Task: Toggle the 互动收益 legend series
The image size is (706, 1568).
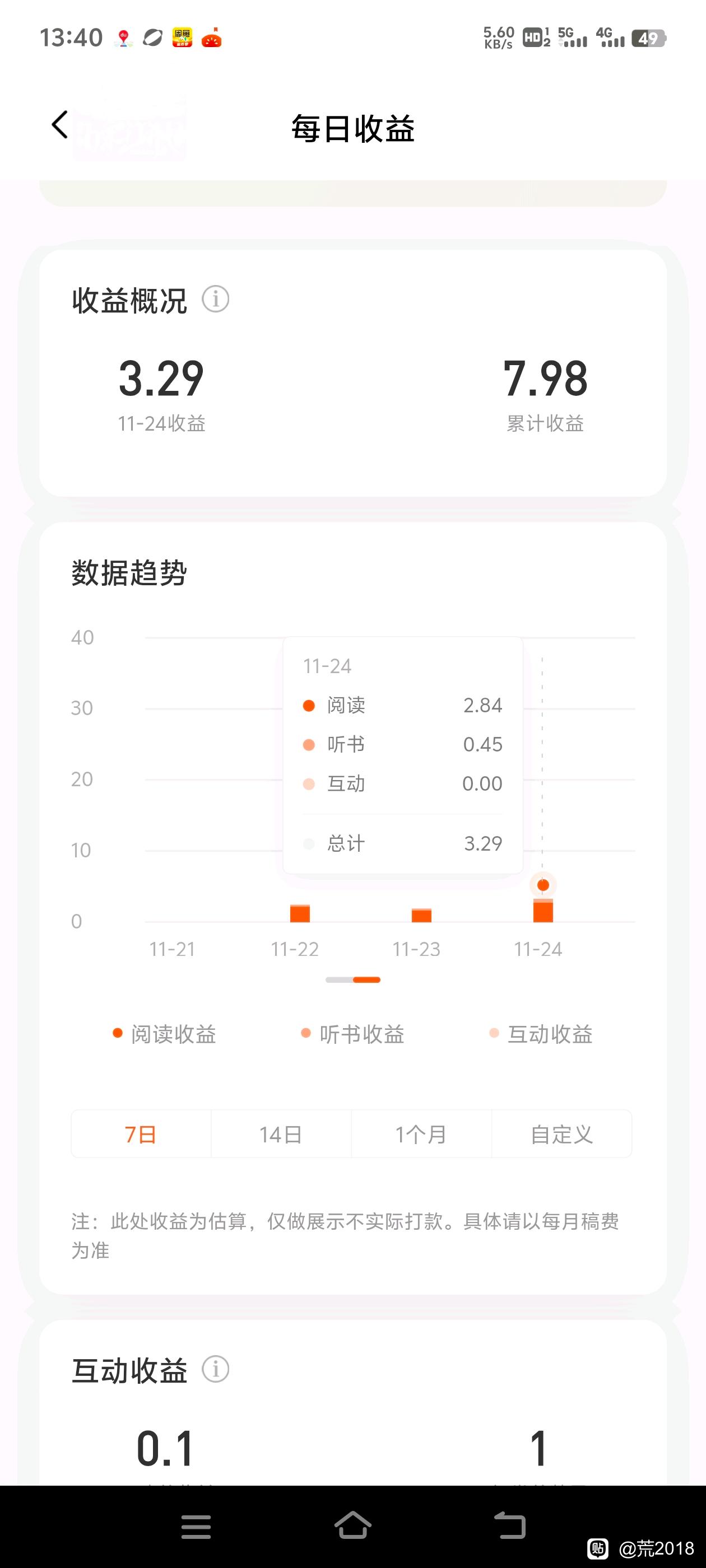Action: click(541, 1034)
